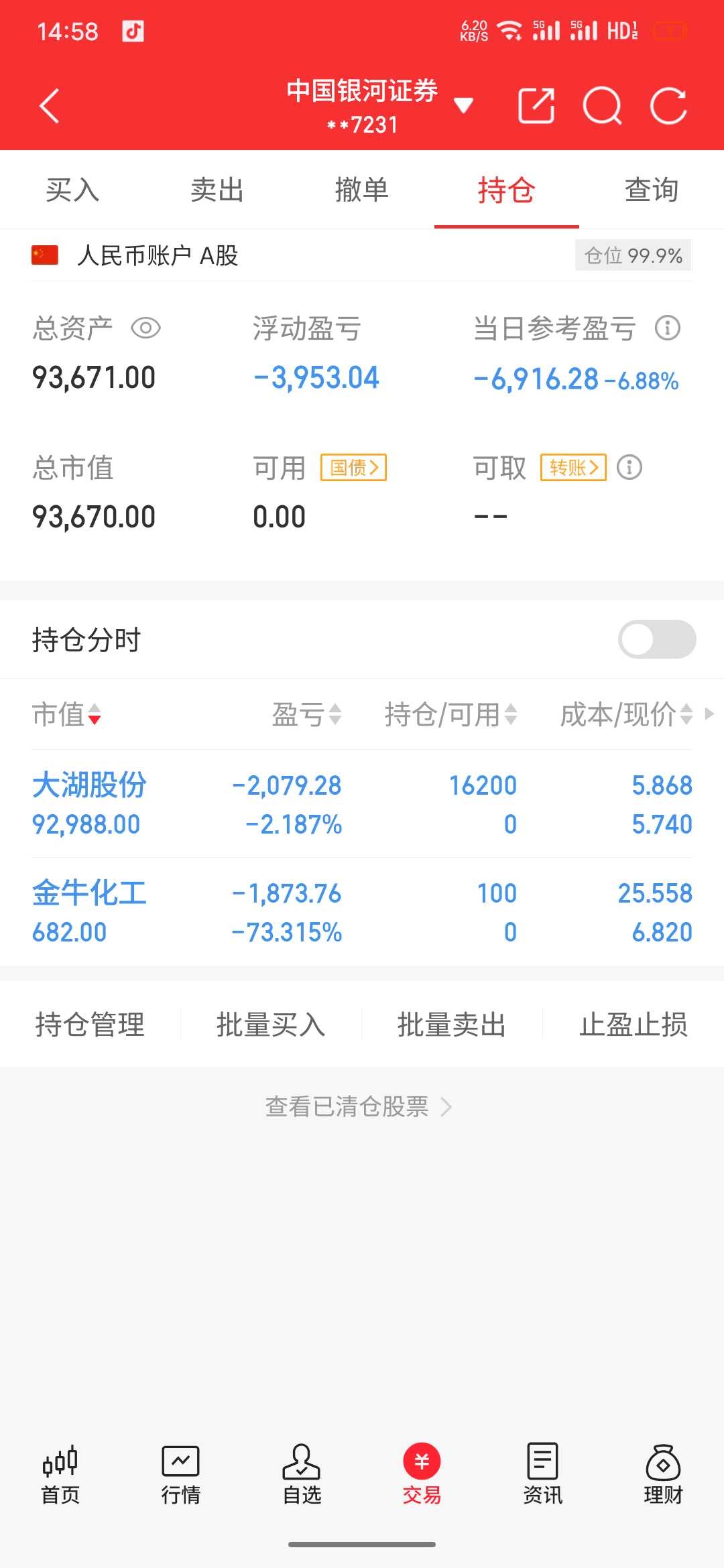
Task: Switch to the 买入 tab
Action: pos(72,190)
